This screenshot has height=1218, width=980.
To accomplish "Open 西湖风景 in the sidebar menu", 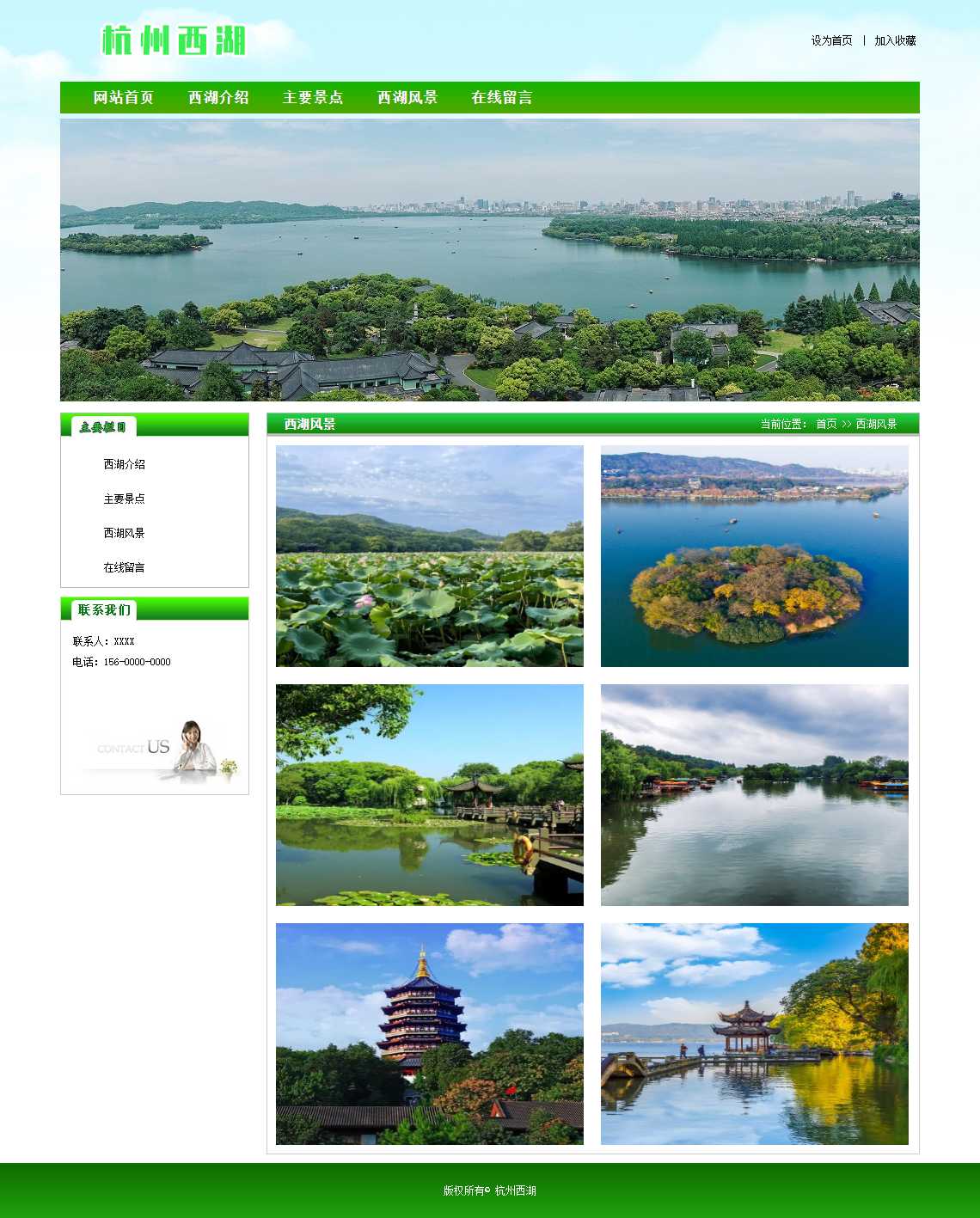I will point(125,533).
